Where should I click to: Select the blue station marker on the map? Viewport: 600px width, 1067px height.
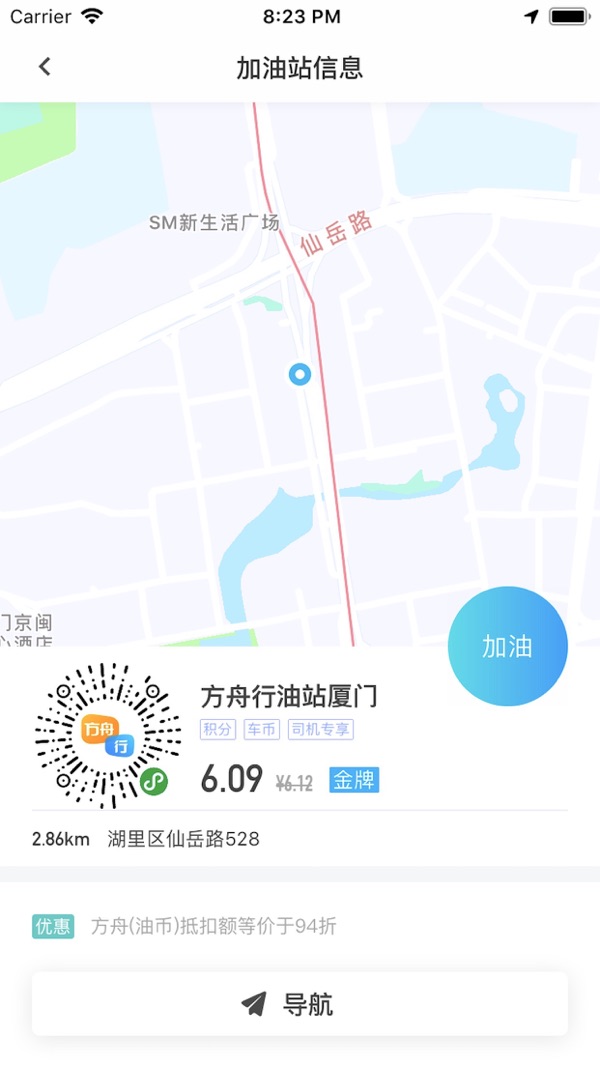coord(300,374)
